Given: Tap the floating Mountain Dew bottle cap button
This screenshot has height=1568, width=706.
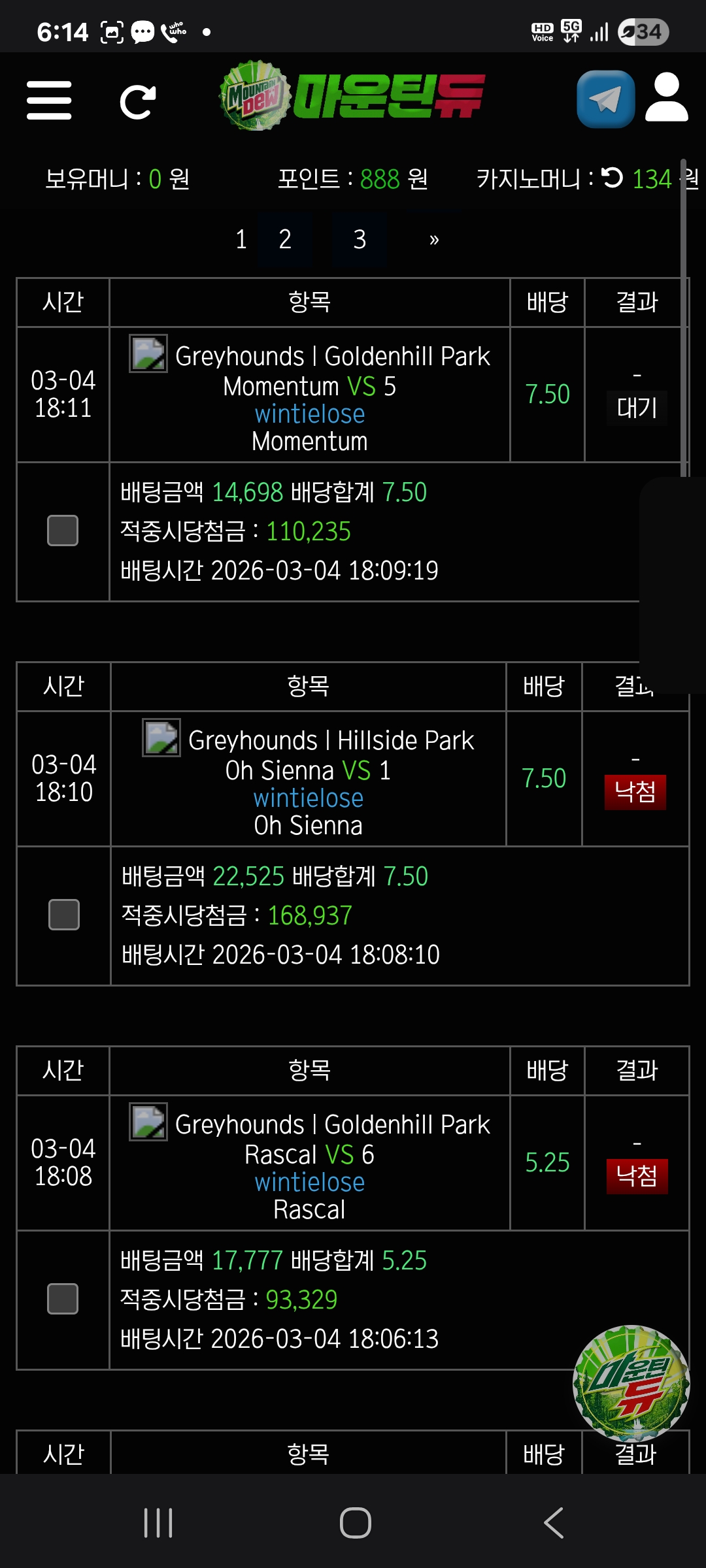Looking at the screenshot, I should coord(631,1382).
